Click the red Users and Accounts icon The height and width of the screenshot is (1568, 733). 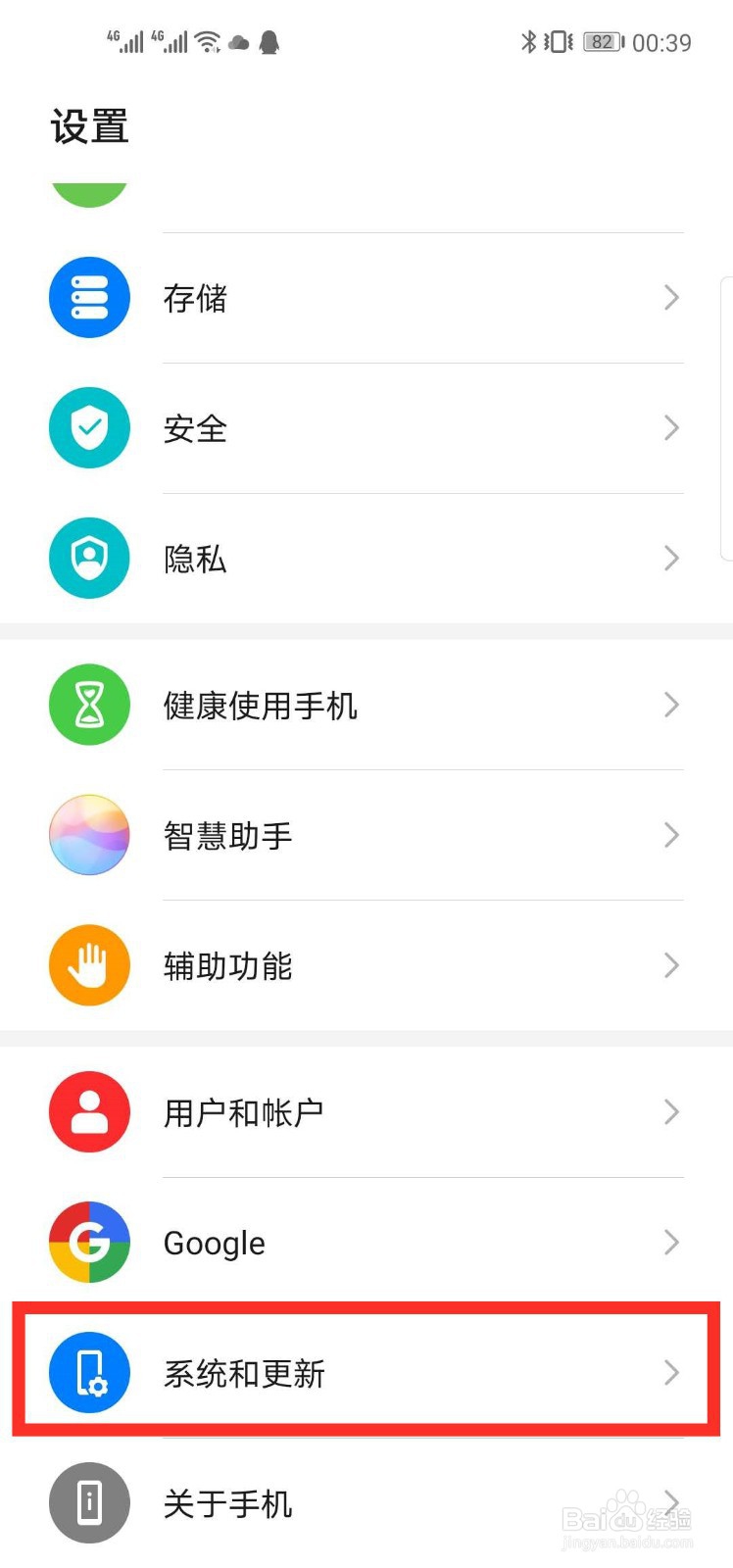89,1111
